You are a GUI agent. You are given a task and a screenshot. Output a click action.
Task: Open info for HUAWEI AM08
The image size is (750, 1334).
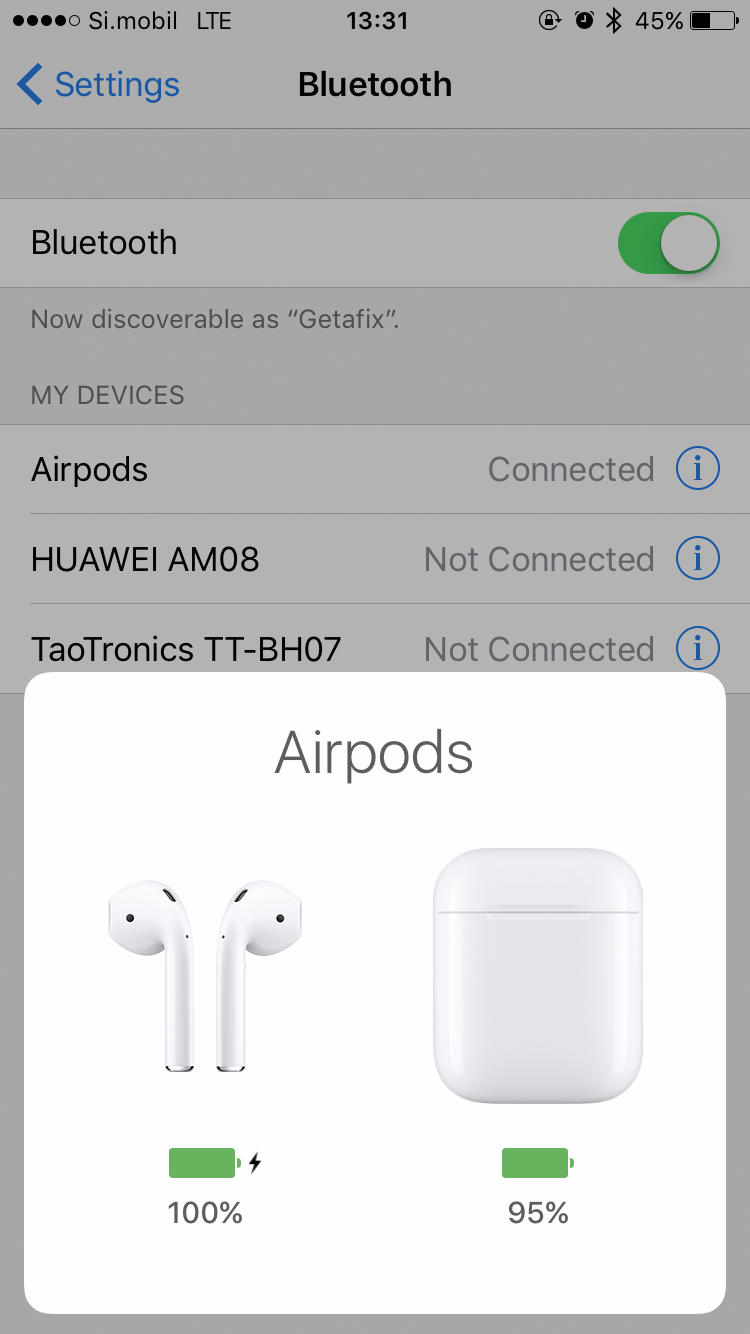click(698, 559)
